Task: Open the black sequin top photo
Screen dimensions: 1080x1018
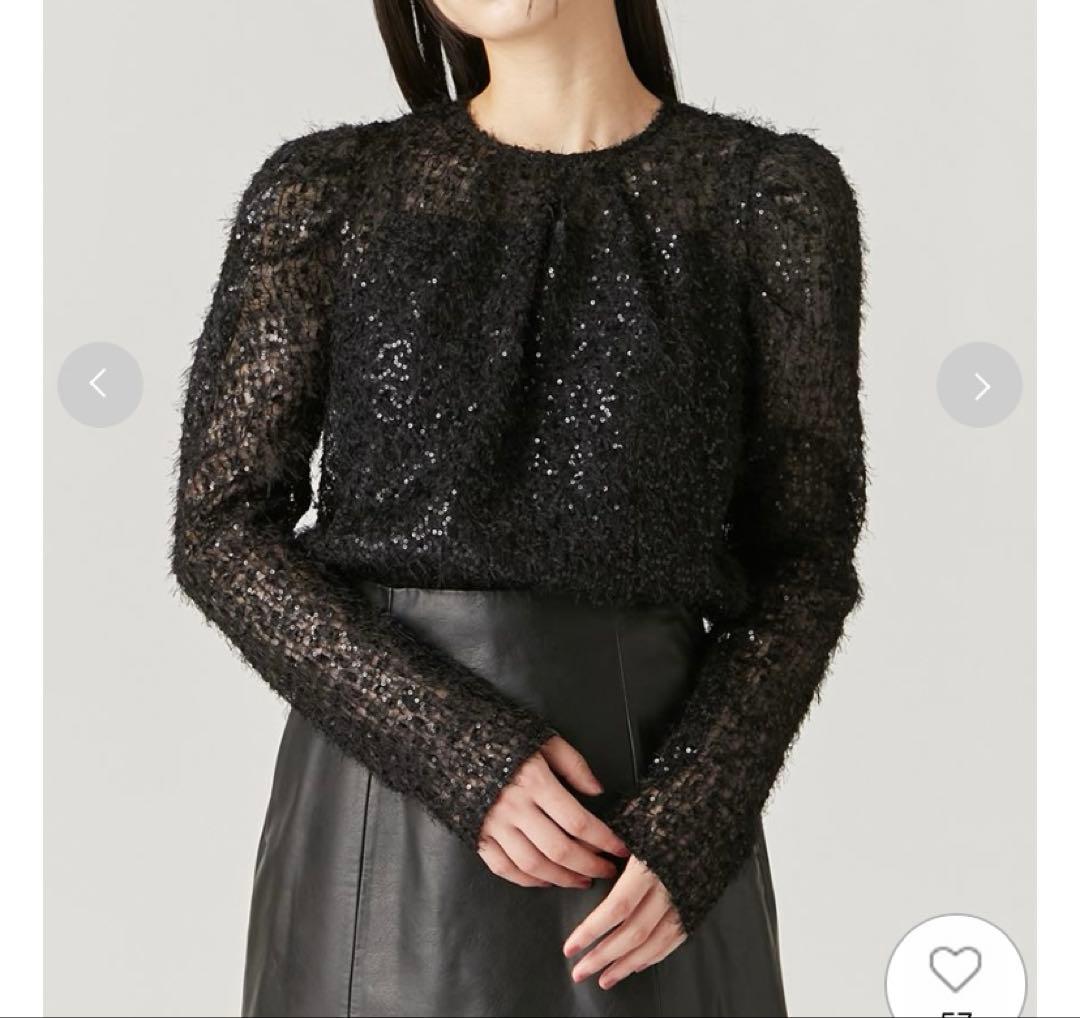Action: click(x=540, y=450)
